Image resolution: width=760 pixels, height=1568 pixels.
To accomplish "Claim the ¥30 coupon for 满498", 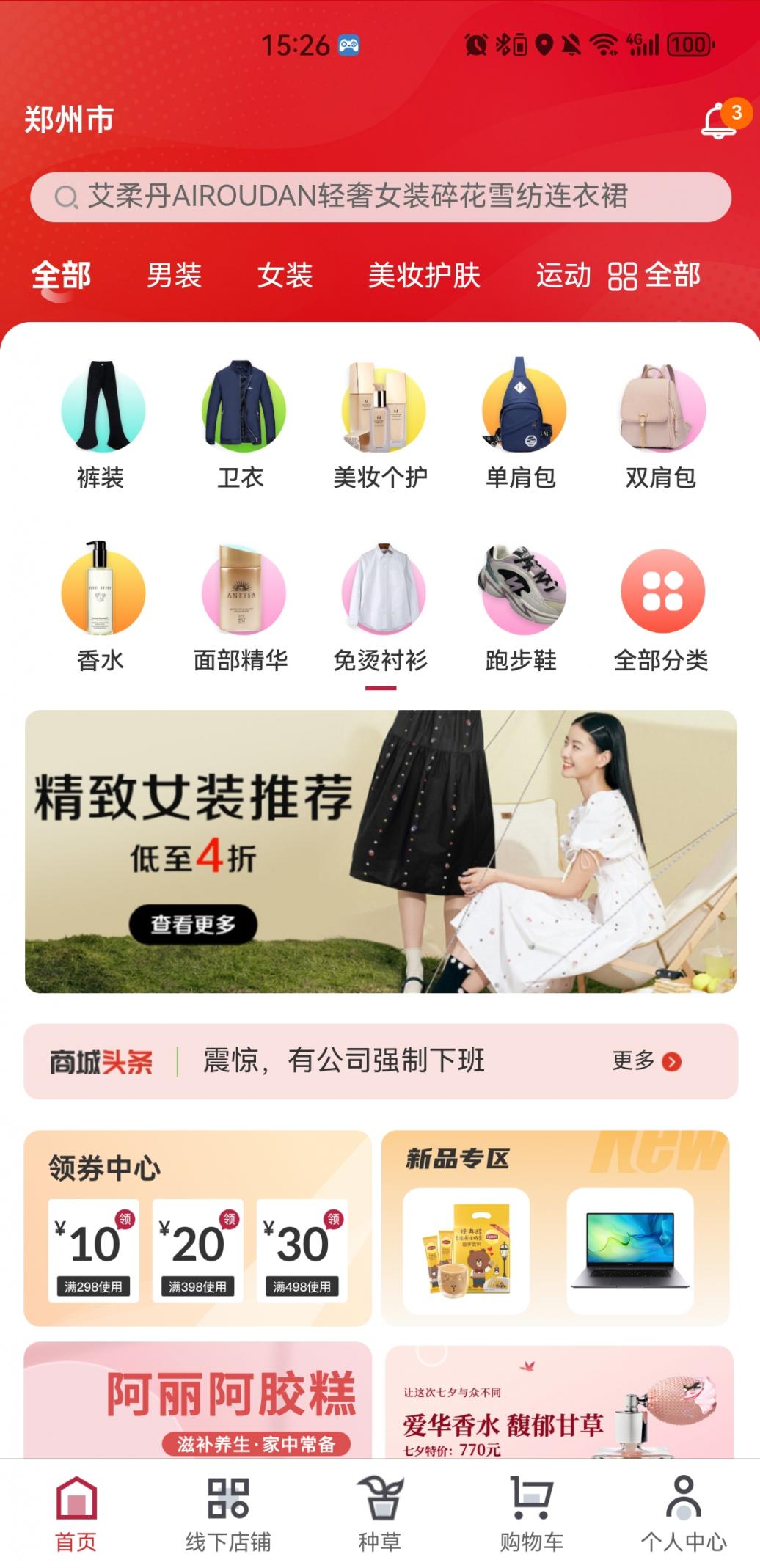I will (302, 1250).
